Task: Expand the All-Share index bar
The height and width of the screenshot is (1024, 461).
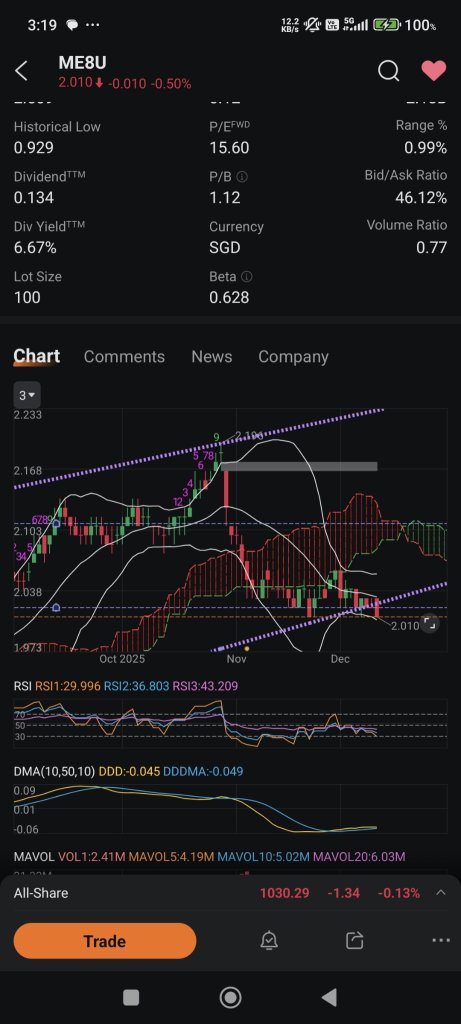Action: [441, 893]
